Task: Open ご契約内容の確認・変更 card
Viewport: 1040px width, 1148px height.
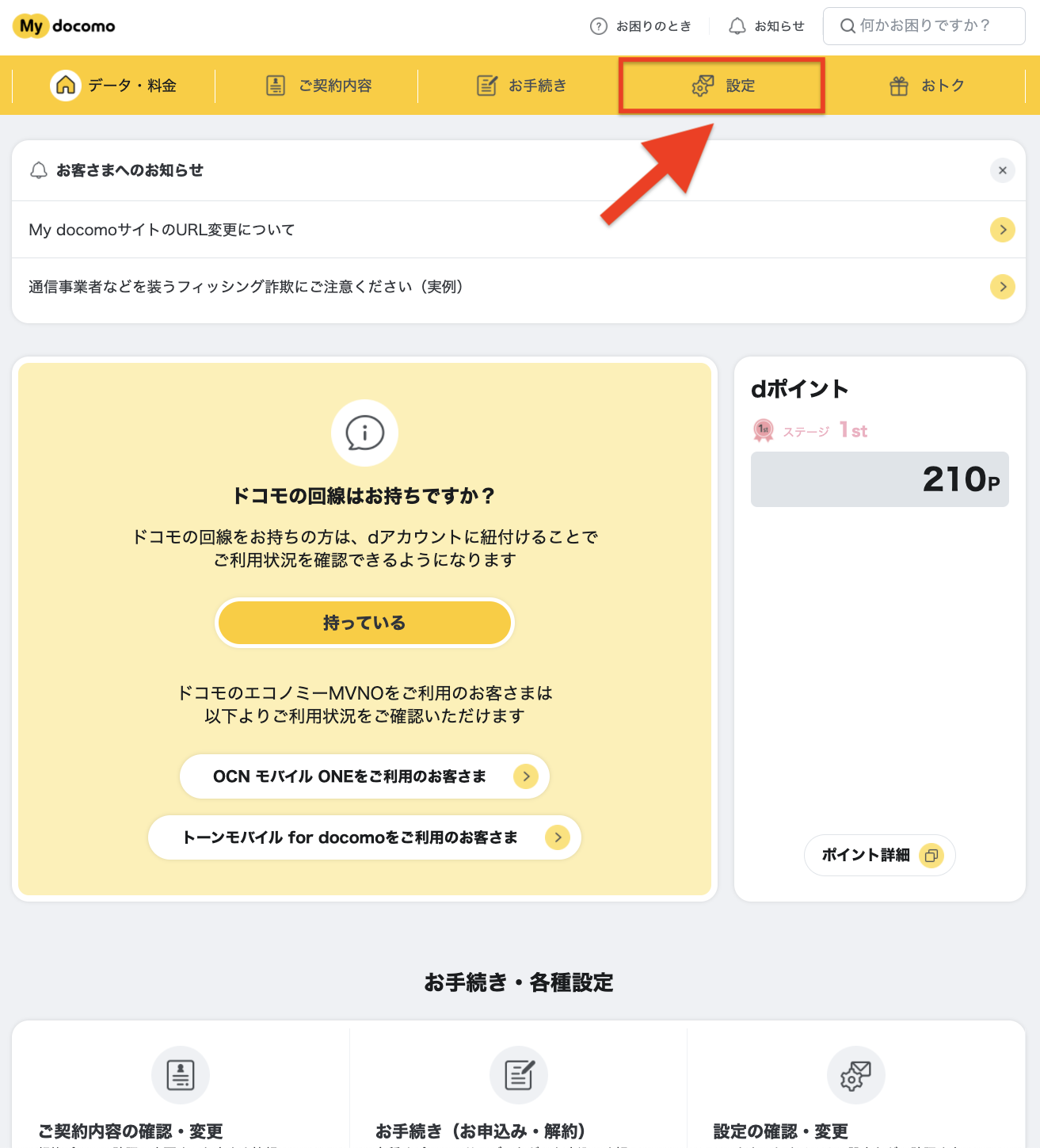Action: [181, 1093]
